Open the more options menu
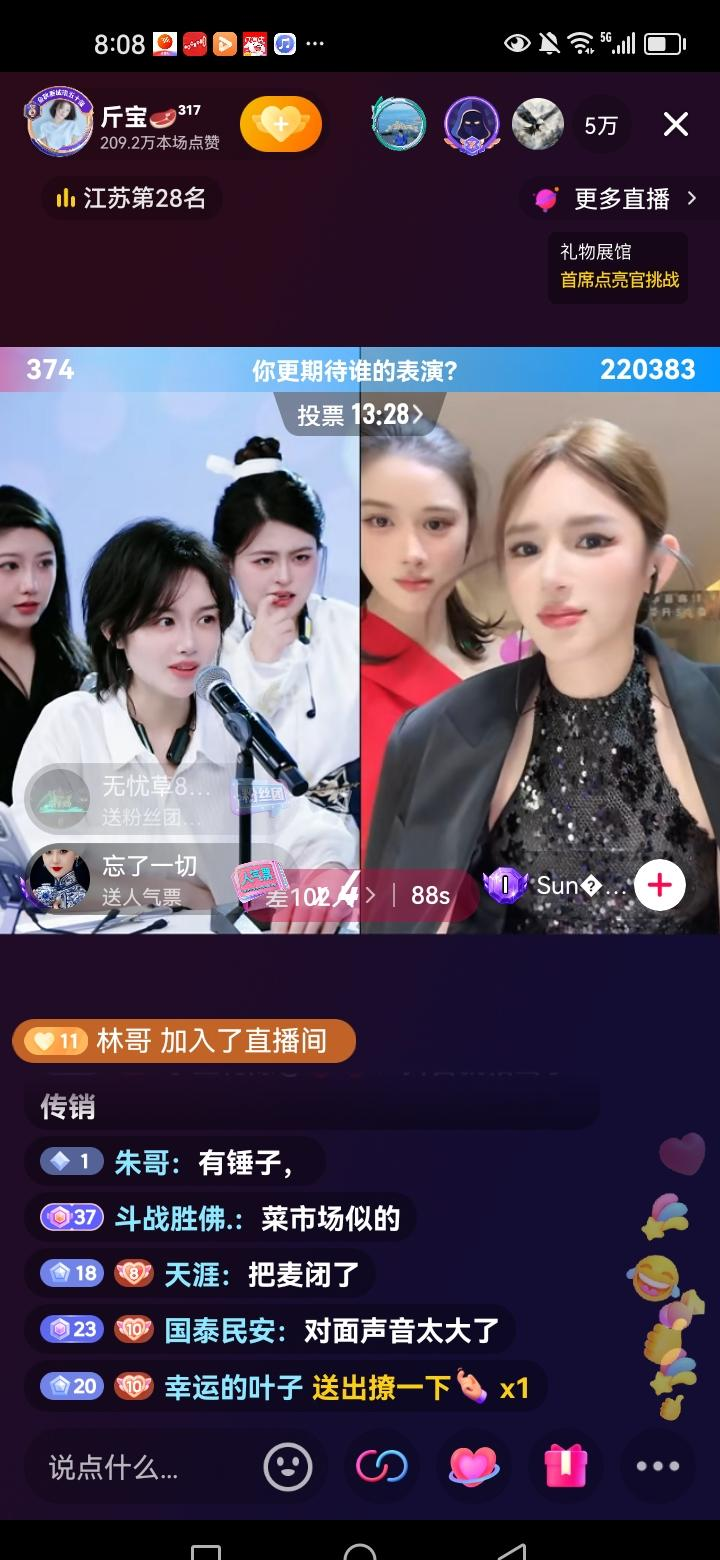The width and height of the screenshot is (720, 1560). [x=657, y=1467]
